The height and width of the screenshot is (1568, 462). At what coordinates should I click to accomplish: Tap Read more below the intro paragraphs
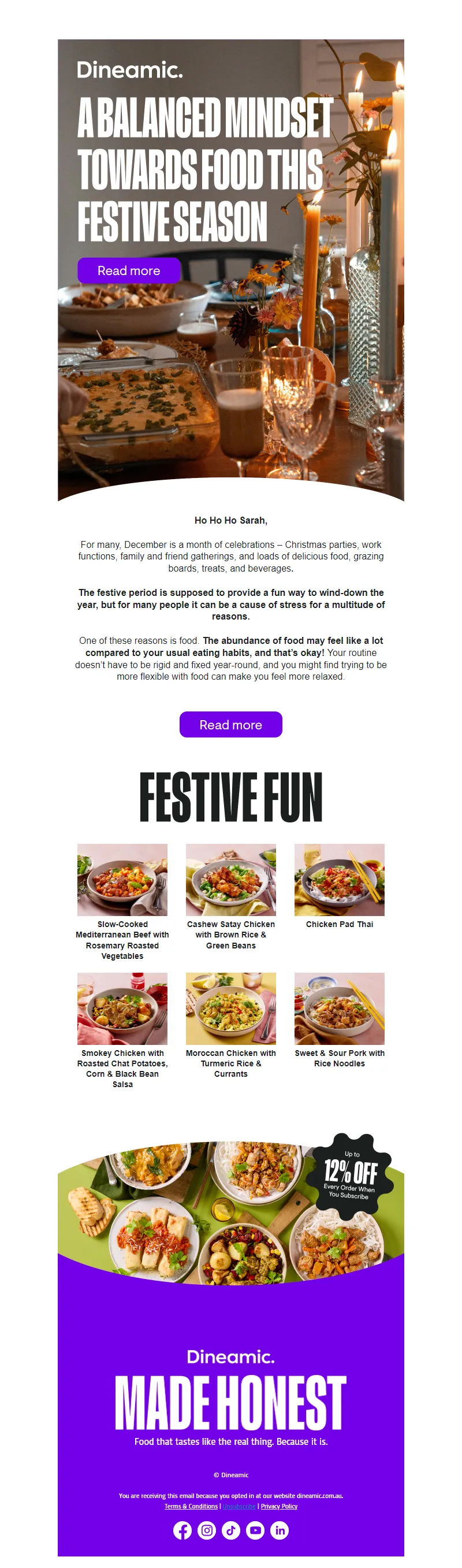point(230,724)
